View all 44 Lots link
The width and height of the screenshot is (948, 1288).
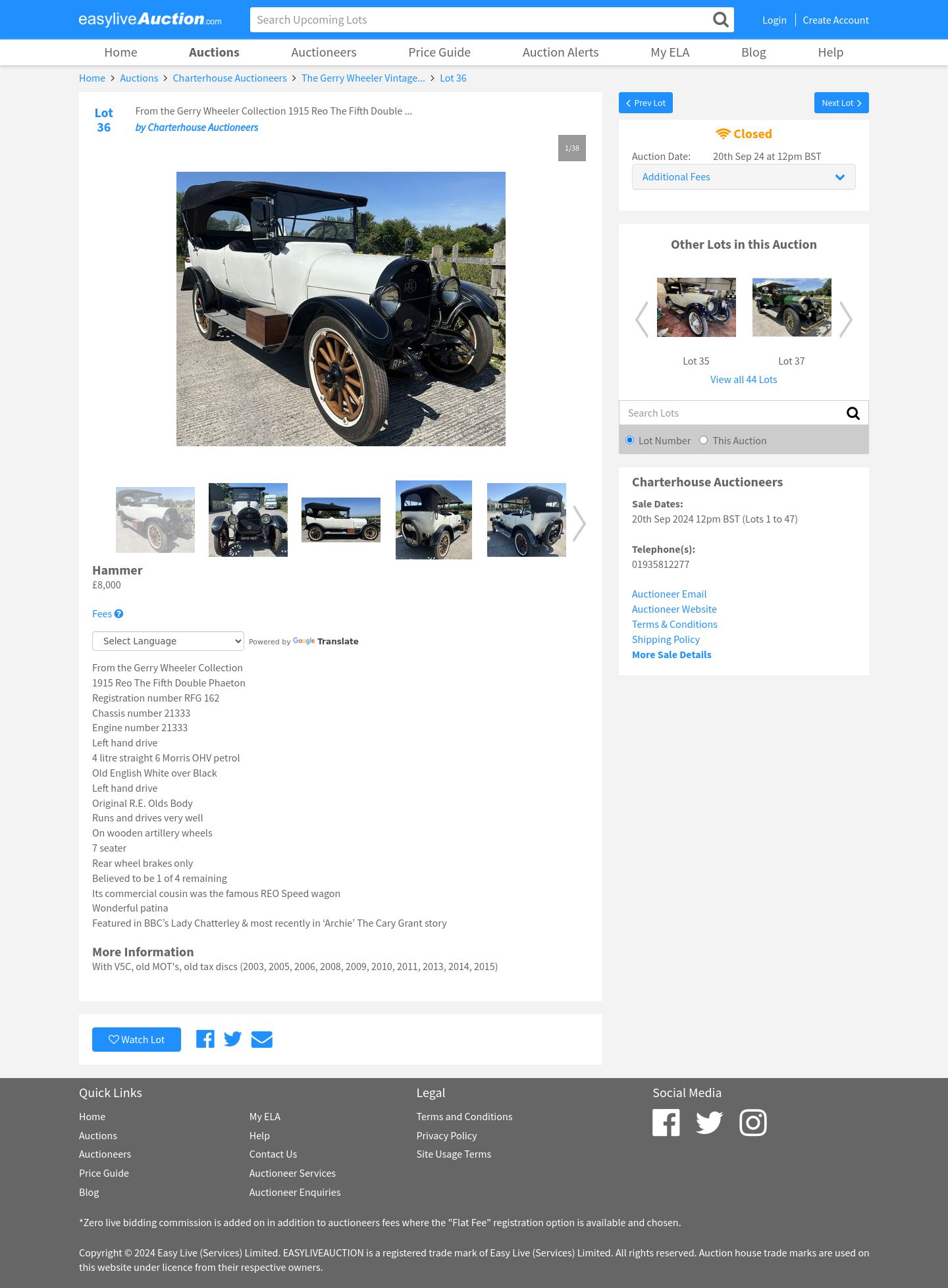tap(743, 380)
